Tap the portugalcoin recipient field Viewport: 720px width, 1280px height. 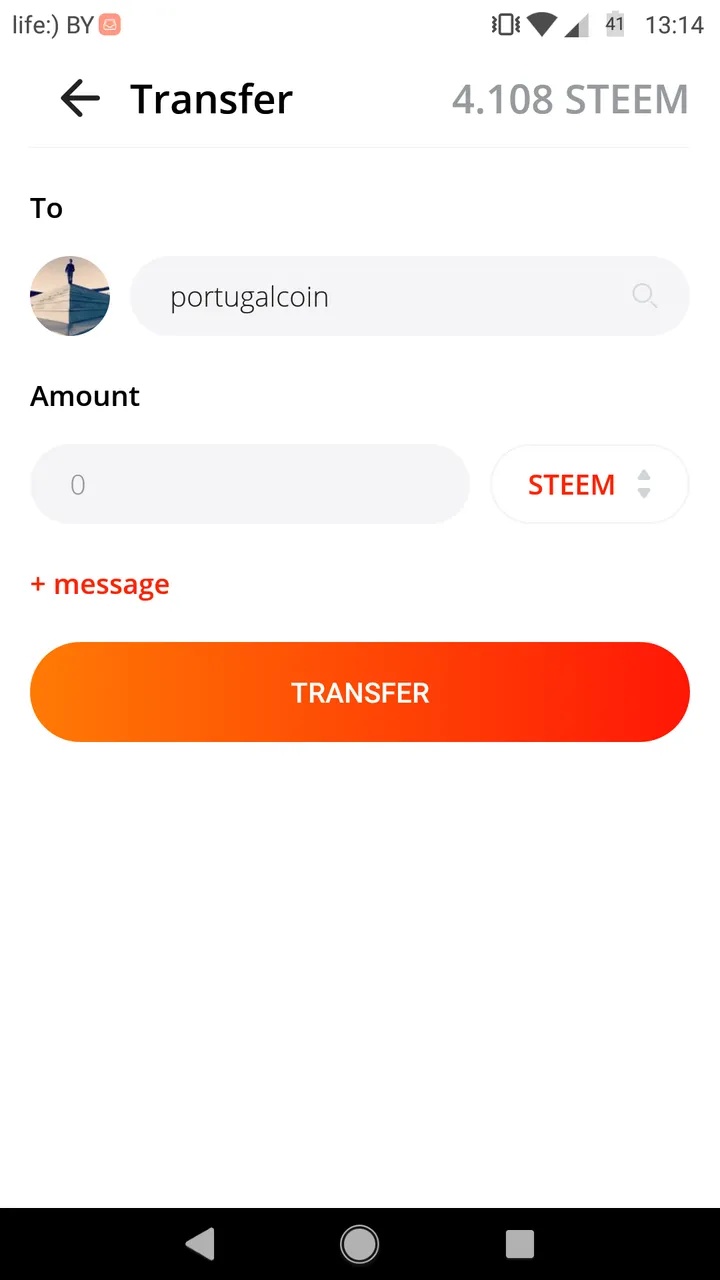pyautogui.click(x=410, y=296)
